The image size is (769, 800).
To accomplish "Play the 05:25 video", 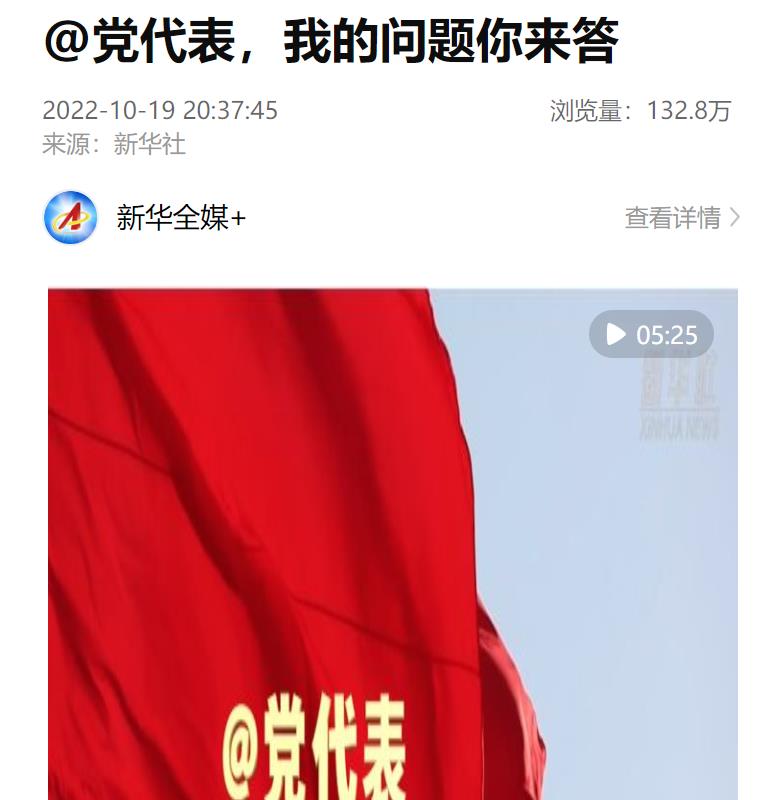I will click(x=617, y=334).
